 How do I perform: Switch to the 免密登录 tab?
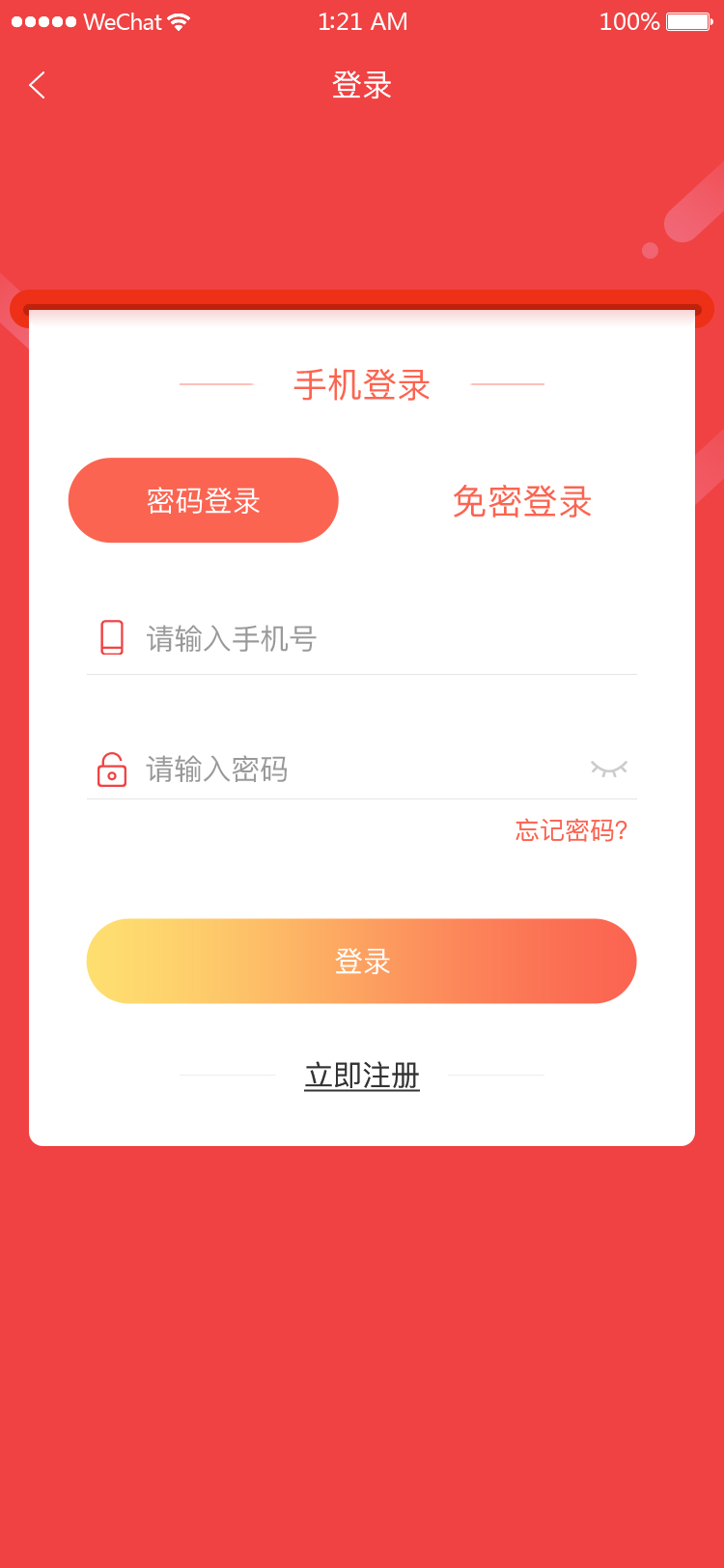click(x=521, y=501)
